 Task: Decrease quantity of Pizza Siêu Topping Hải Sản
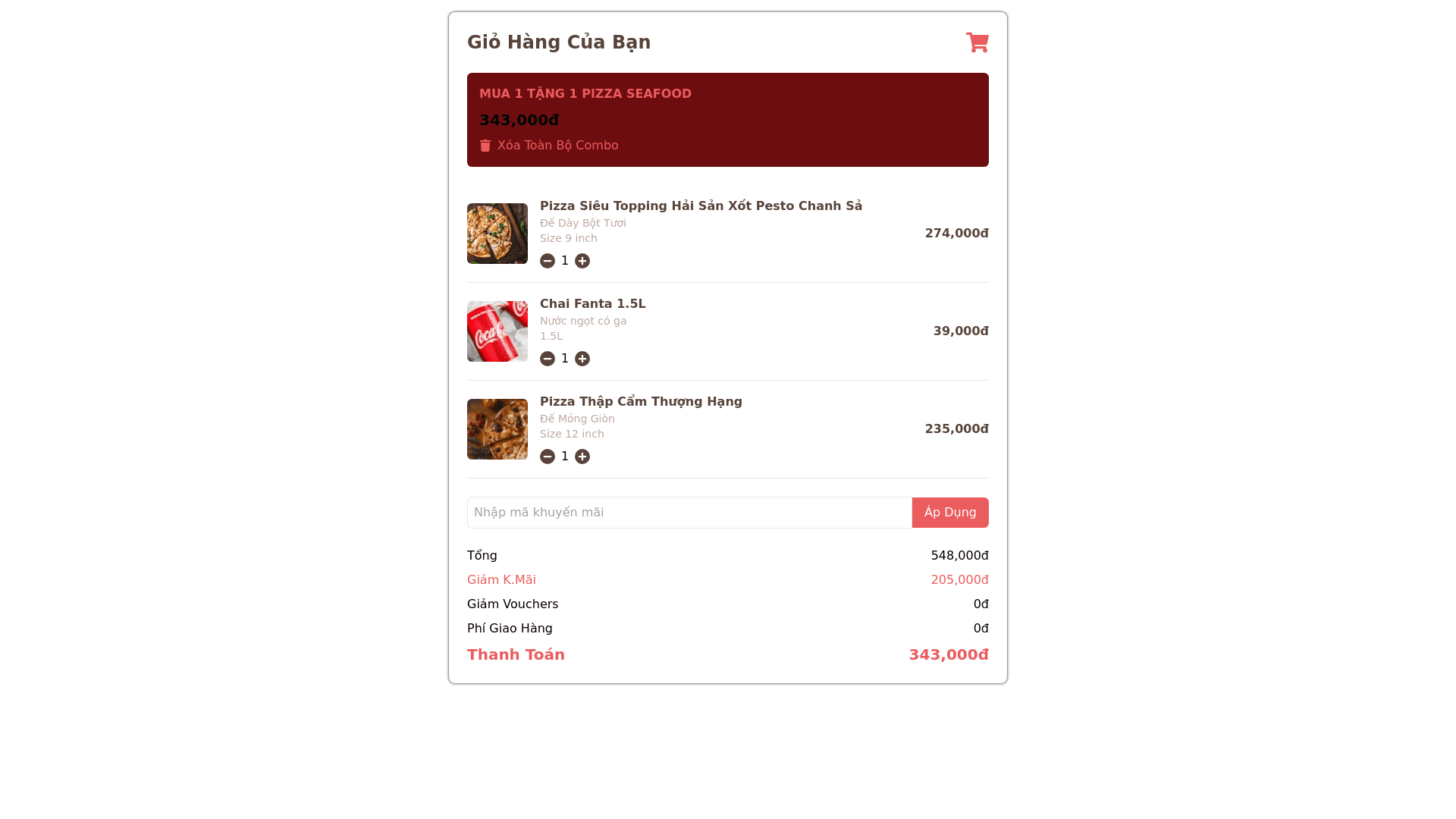[x=548, y=261]
